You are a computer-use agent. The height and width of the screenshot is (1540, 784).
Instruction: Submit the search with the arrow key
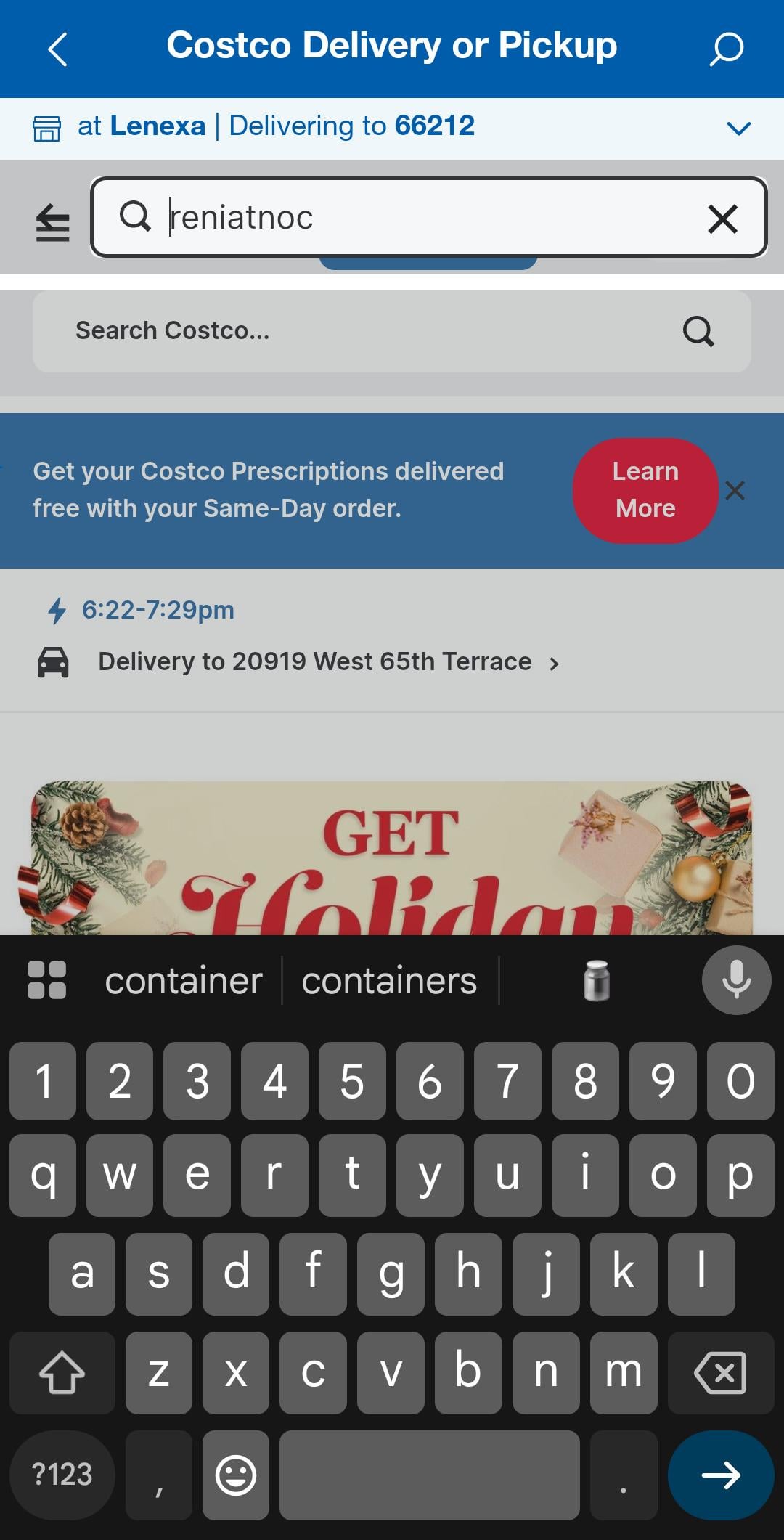(x=720, y=1475)
